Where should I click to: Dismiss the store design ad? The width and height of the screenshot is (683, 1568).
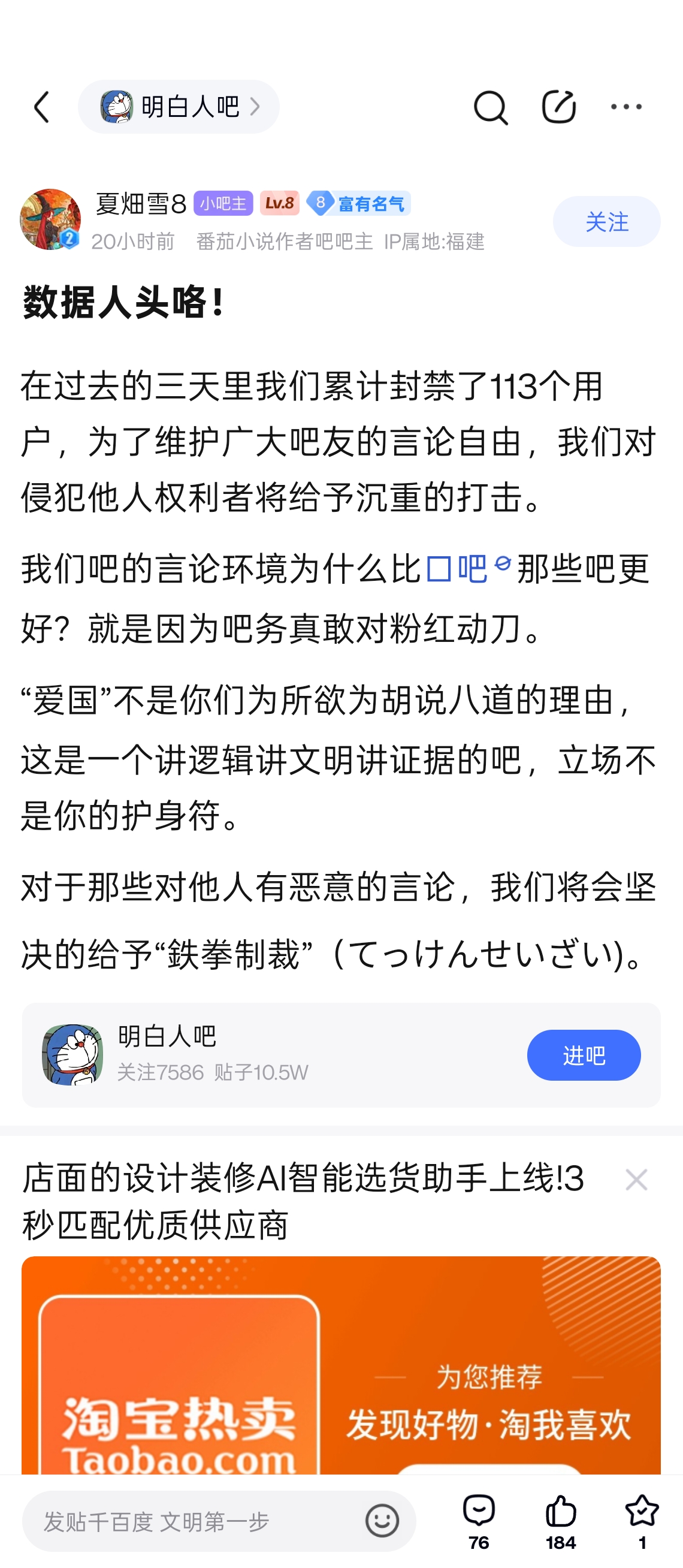tap(636, 1180)
